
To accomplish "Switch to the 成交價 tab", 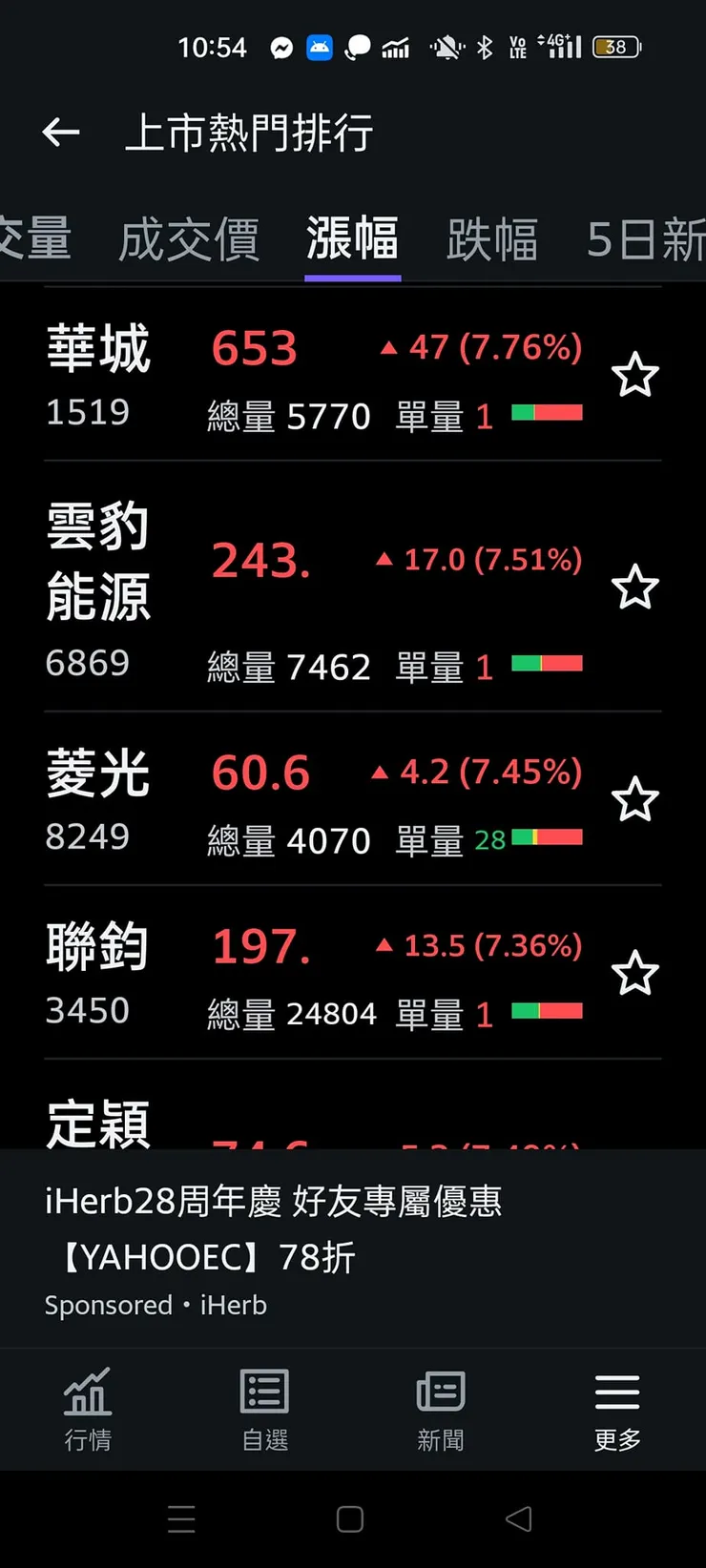I will pyautogui.click(x=190, y=239).
